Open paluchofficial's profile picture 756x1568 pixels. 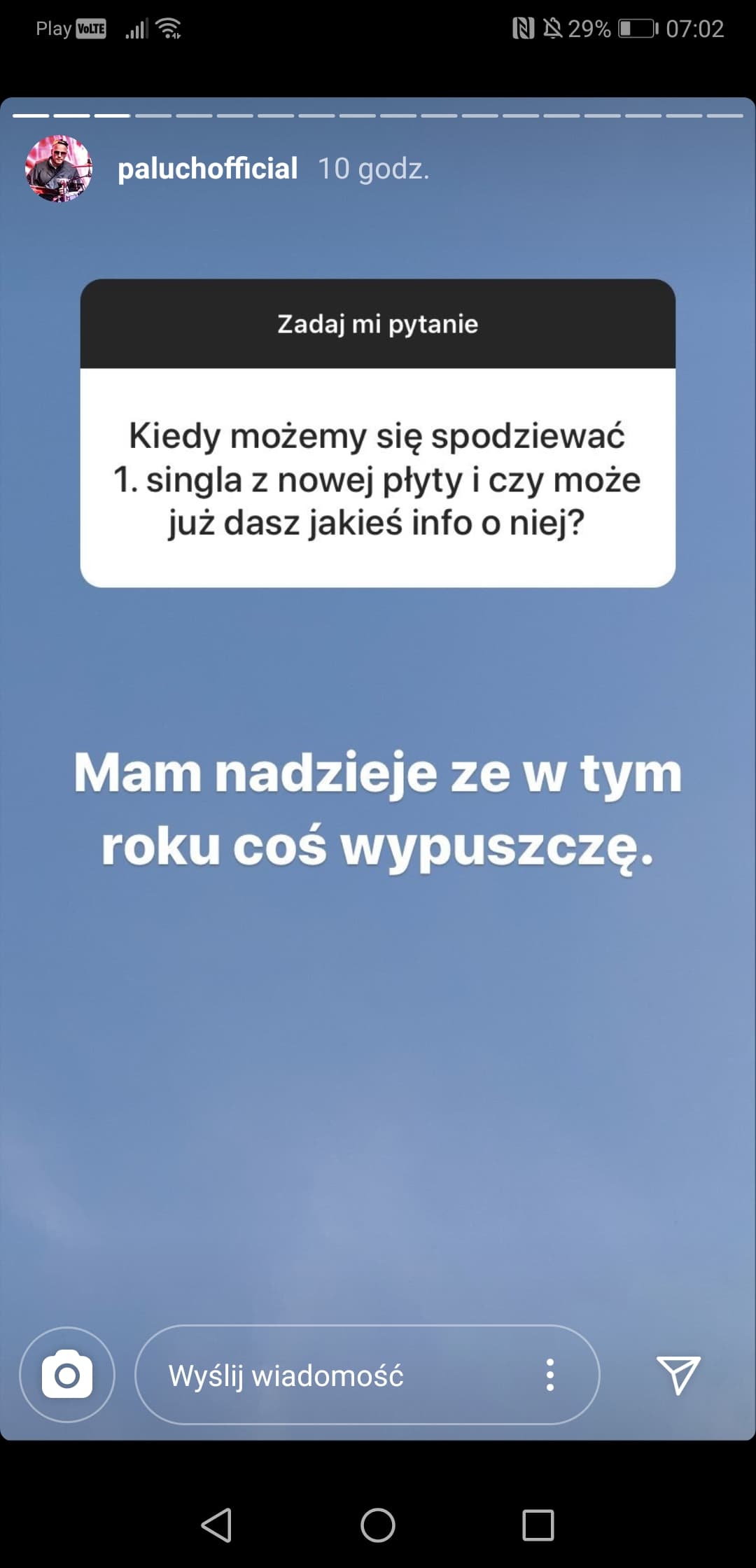click(59, 169)
